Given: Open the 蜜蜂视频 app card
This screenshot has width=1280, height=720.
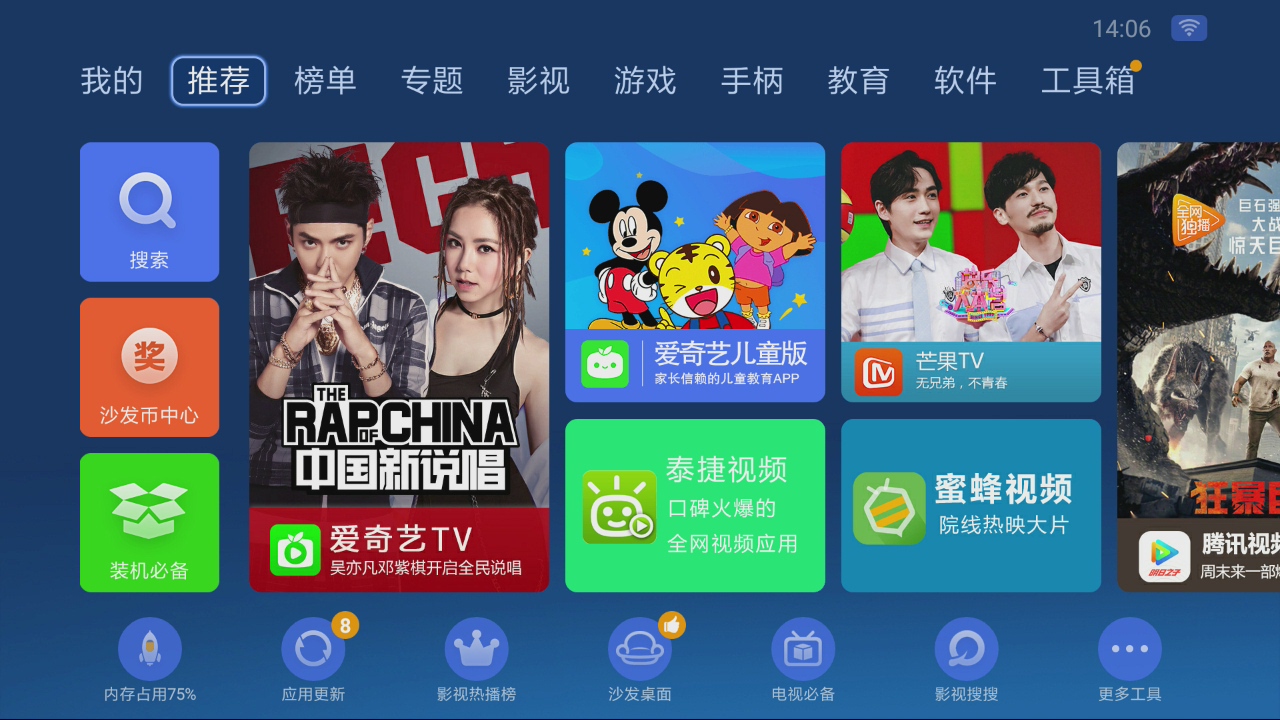Looking at the screenshot, I should point(970,505).
